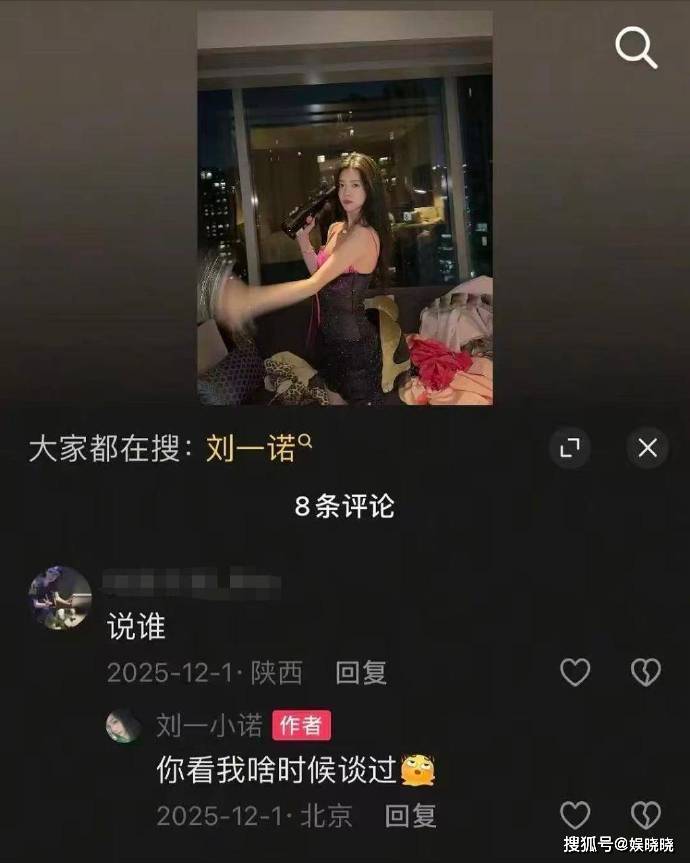Close the comments panel
690x863 pixels.
coord(647,448)
